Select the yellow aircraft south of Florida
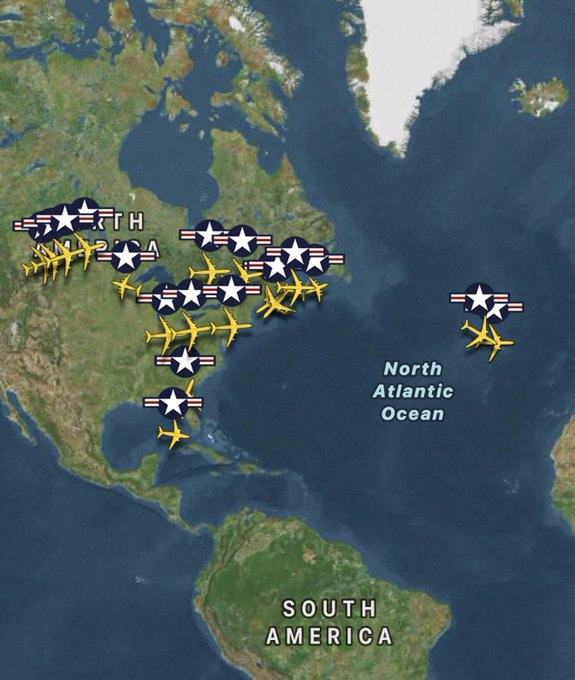 173,433
